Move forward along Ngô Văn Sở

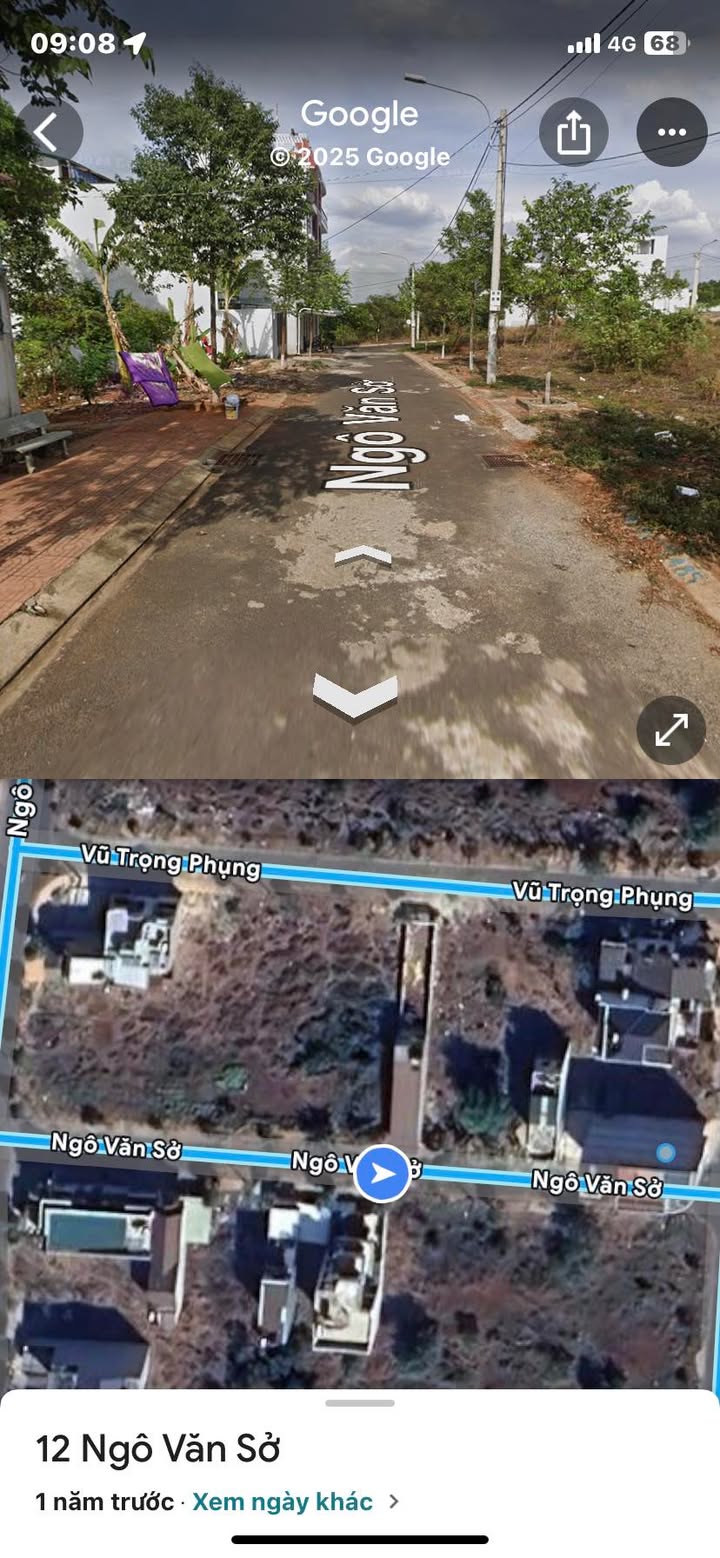(x=362, y=556)
